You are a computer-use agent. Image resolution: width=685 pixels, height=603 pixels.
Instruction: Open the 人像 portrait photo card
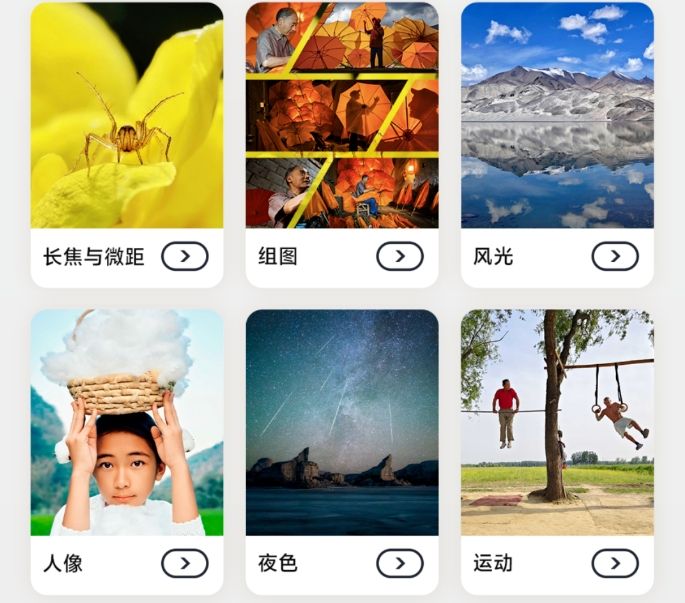127,422
